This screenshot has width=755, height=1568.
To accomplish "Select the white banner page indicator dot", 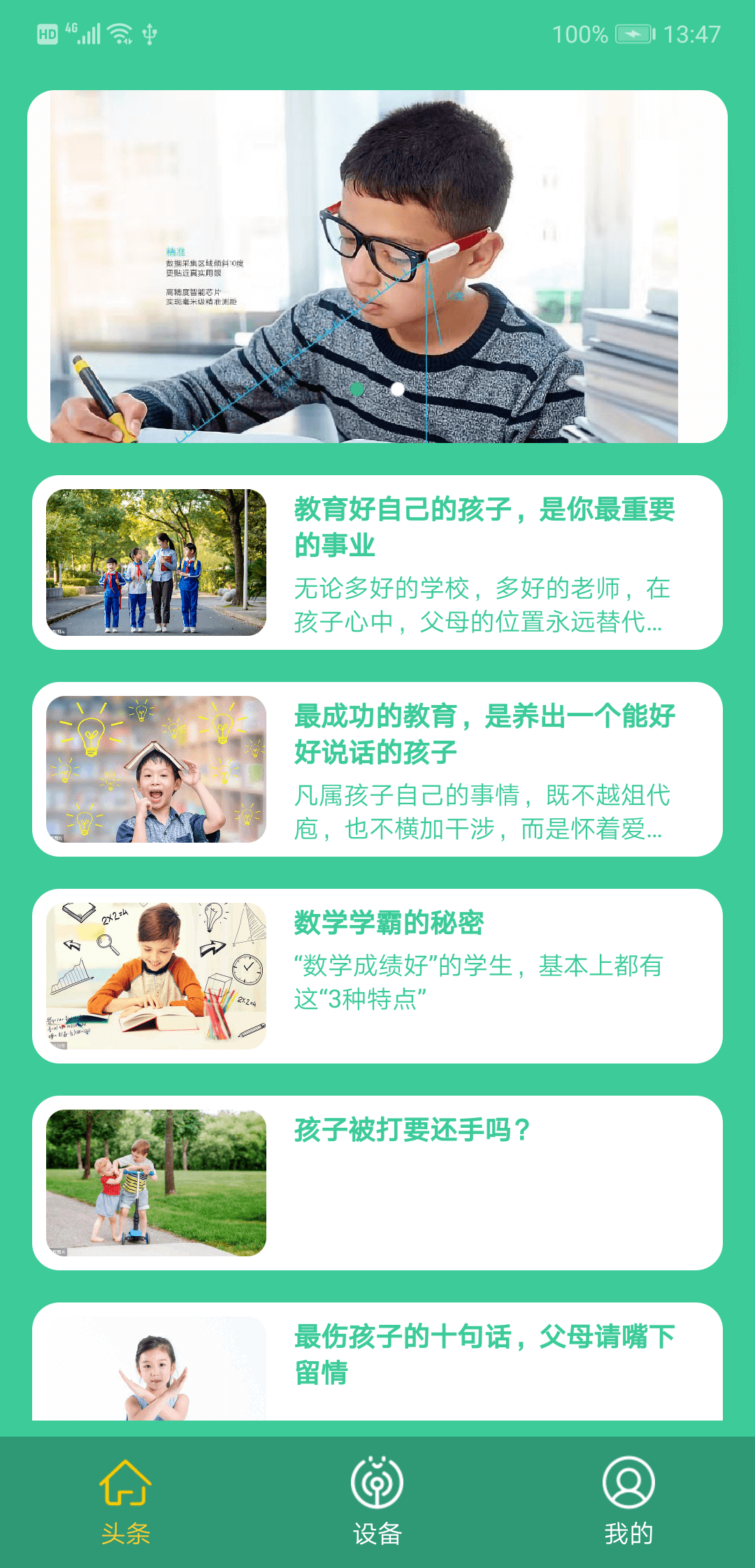I will click(397, 389).
